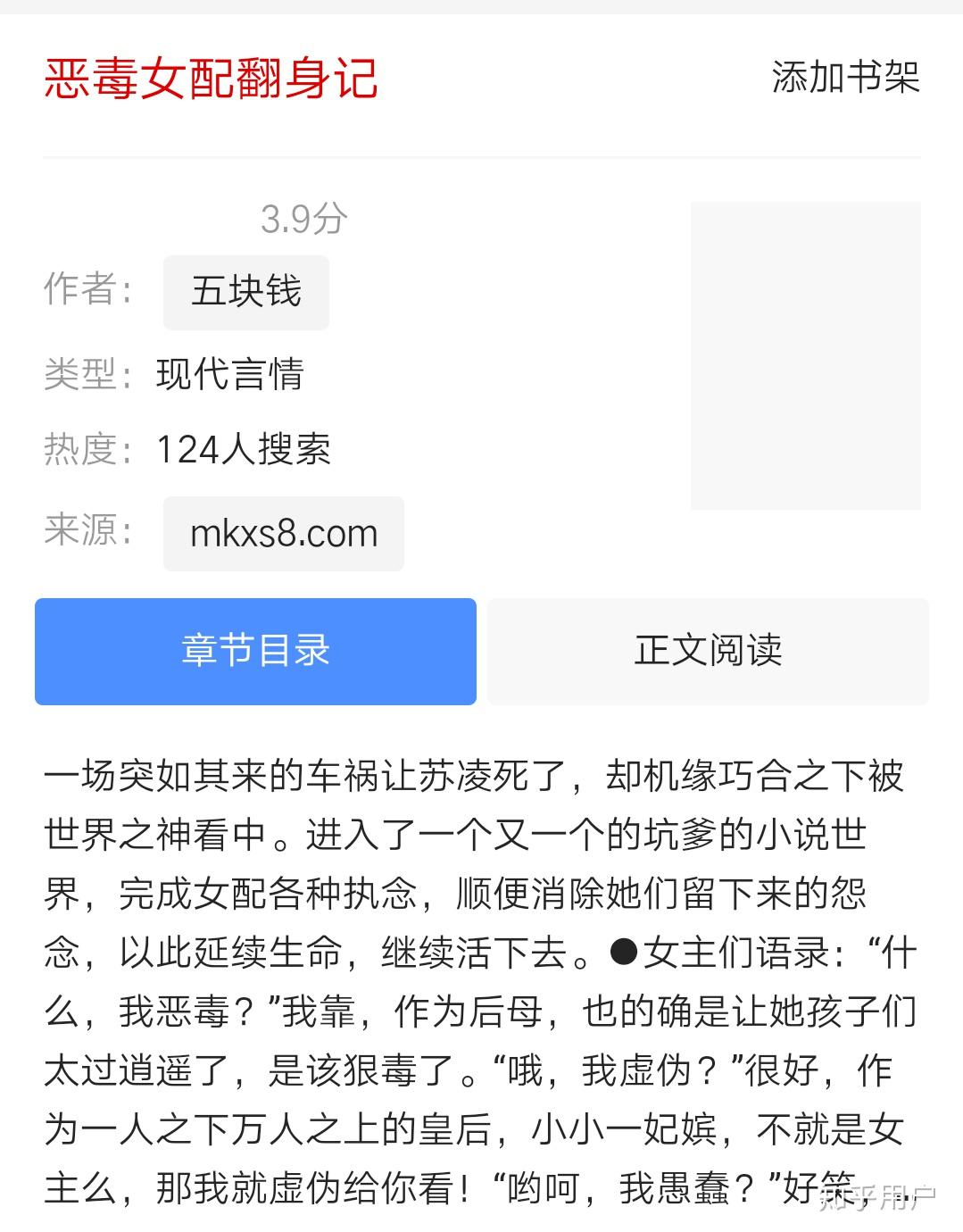切换到"正文阅读"选项卡

pos(708,651)
